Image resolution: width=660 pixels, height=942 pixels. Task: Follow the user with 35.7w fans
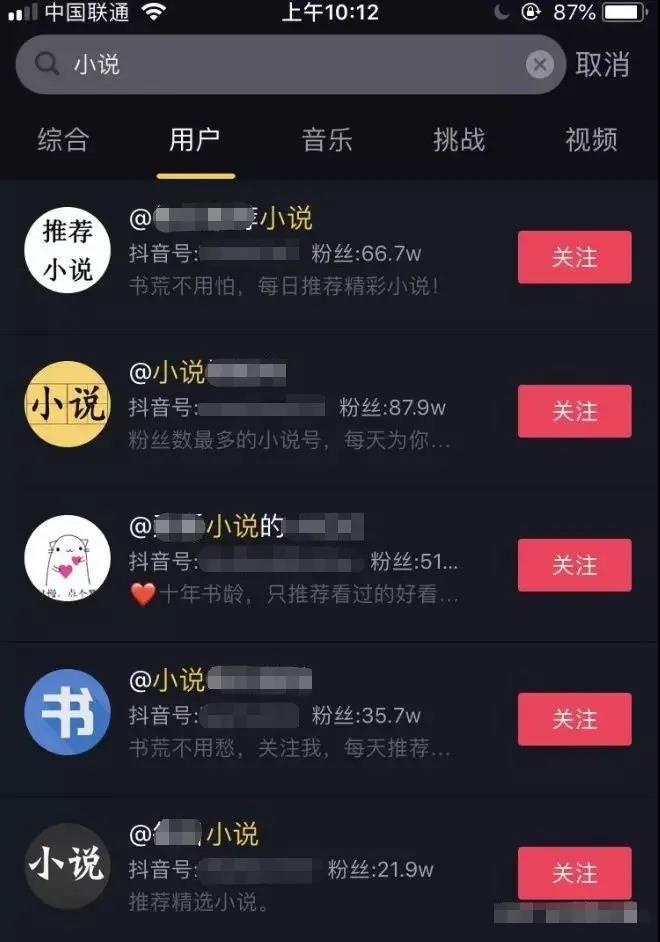pos(574,719)
